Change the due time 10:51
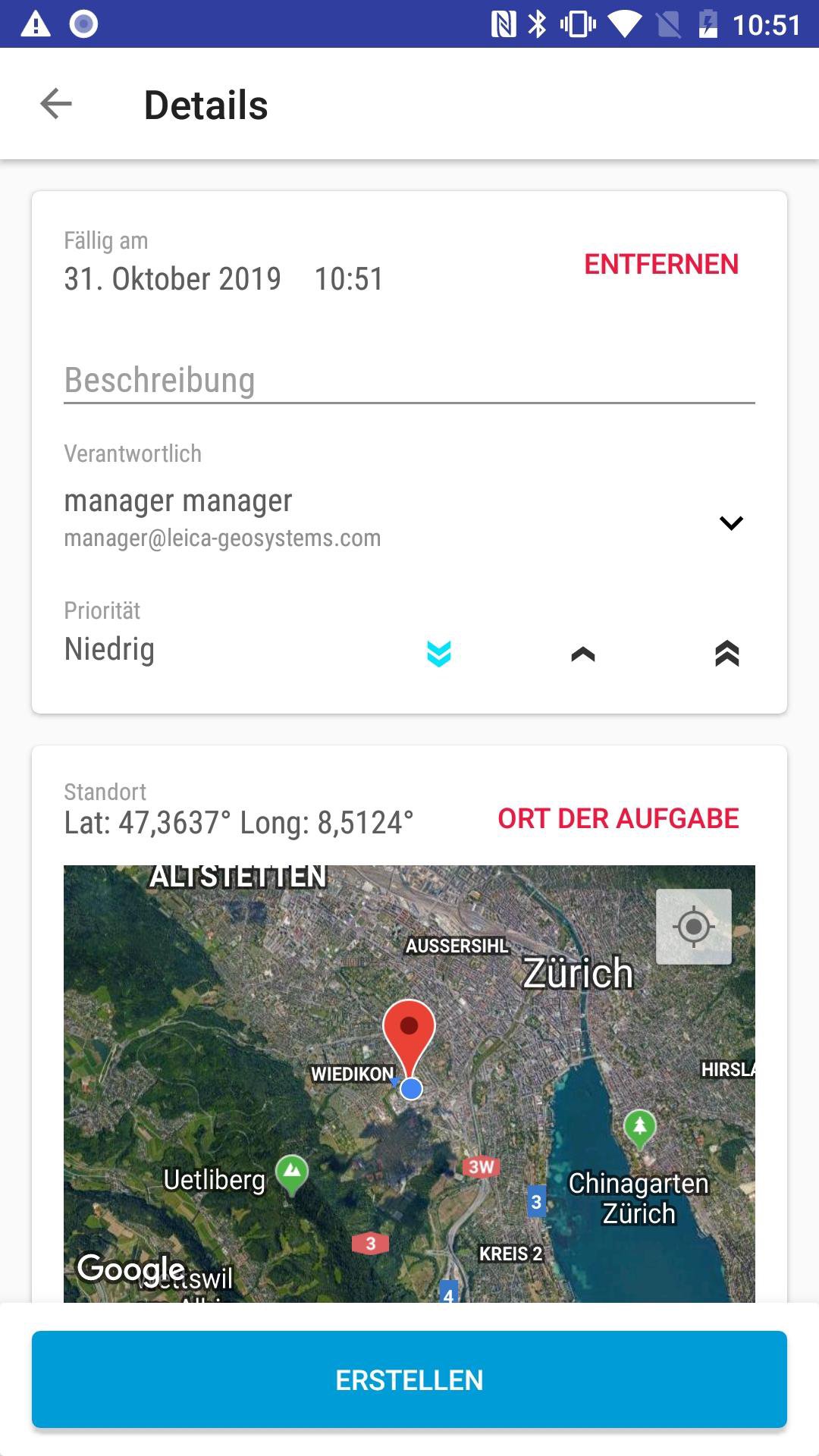Screen dimensions: 819x1456 [349, 279]
